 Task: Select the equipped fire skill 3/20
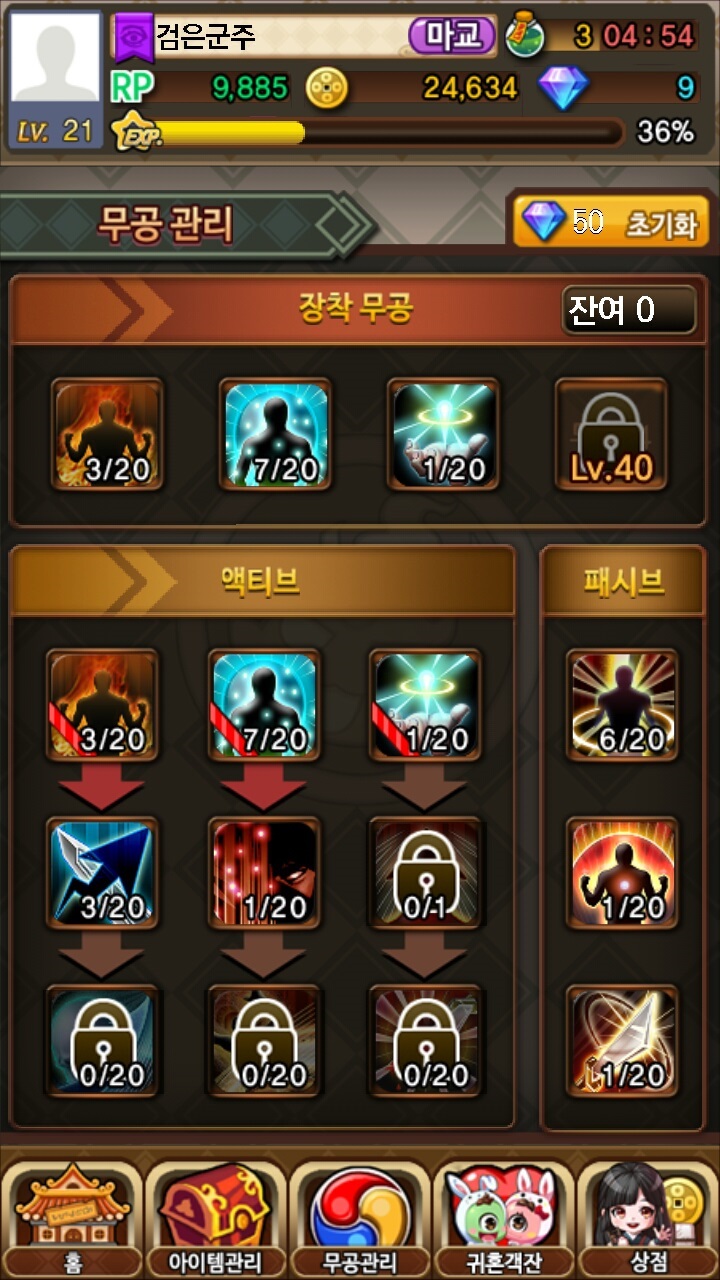click(107, 434)
